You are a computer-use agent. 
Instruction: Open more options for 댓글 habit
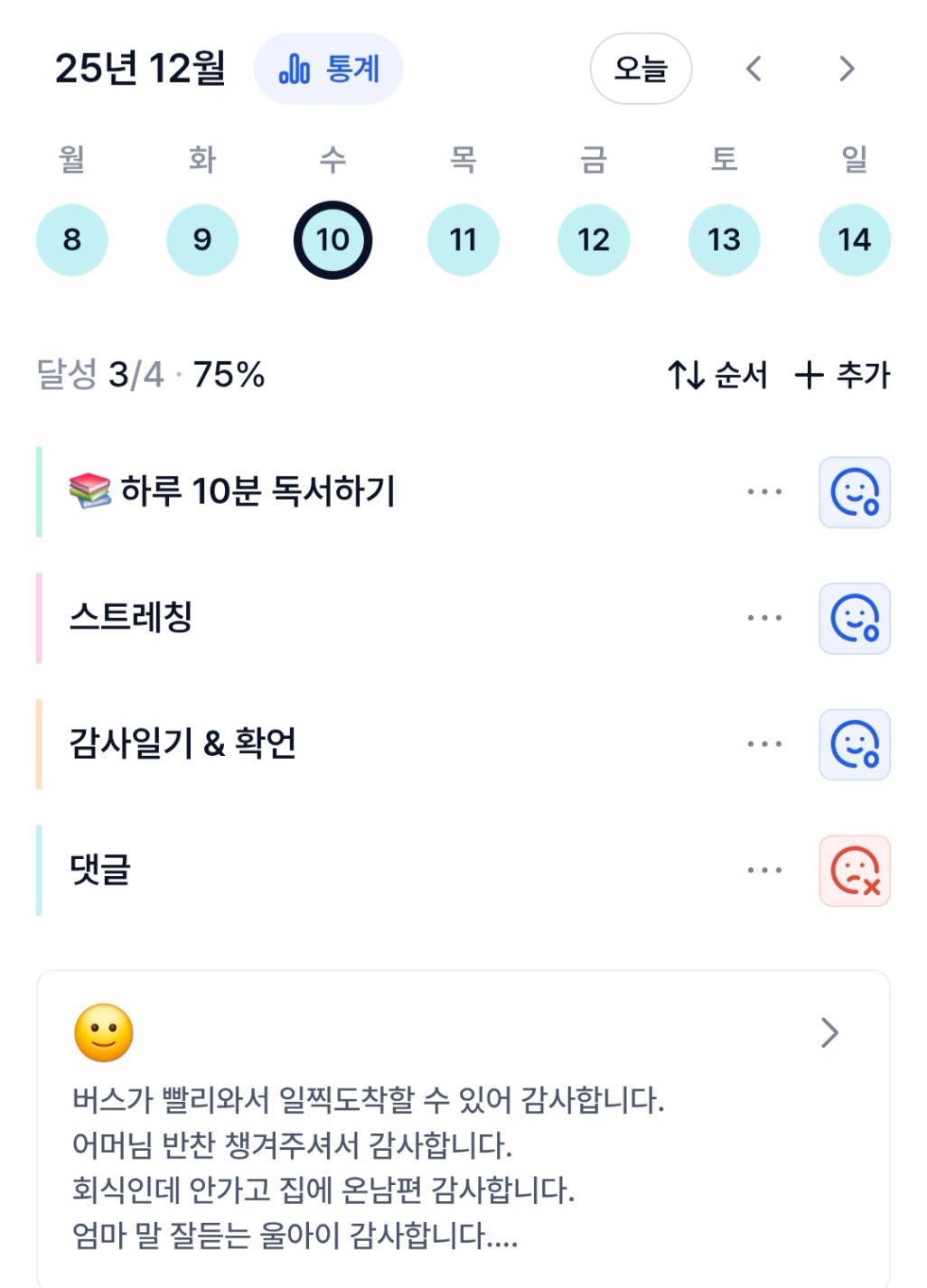pos(764,871)
